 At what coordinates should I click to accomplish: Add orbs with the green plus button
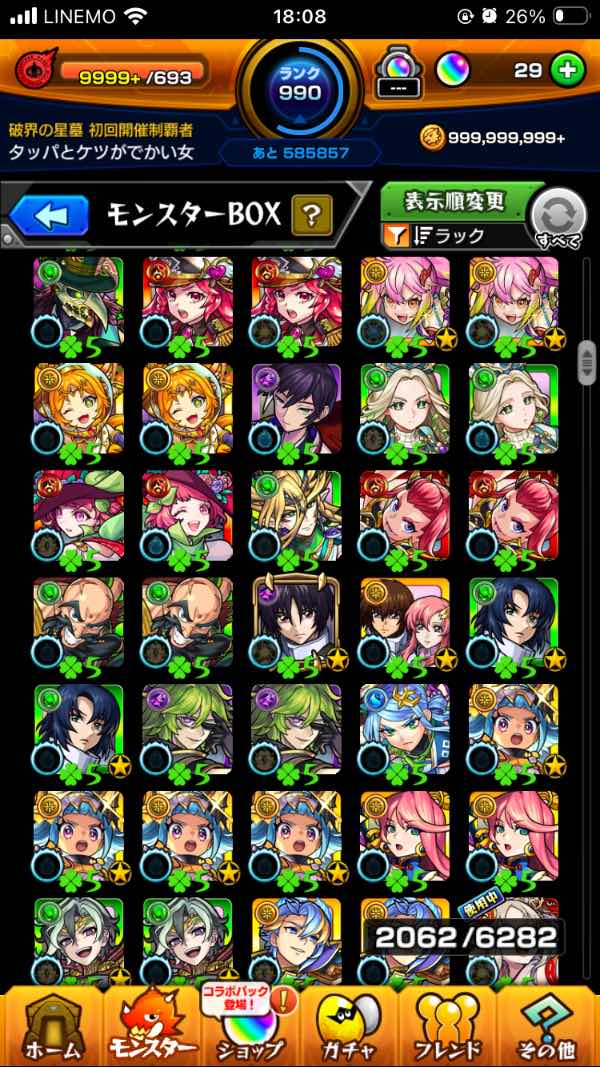(x=567, y=71)
